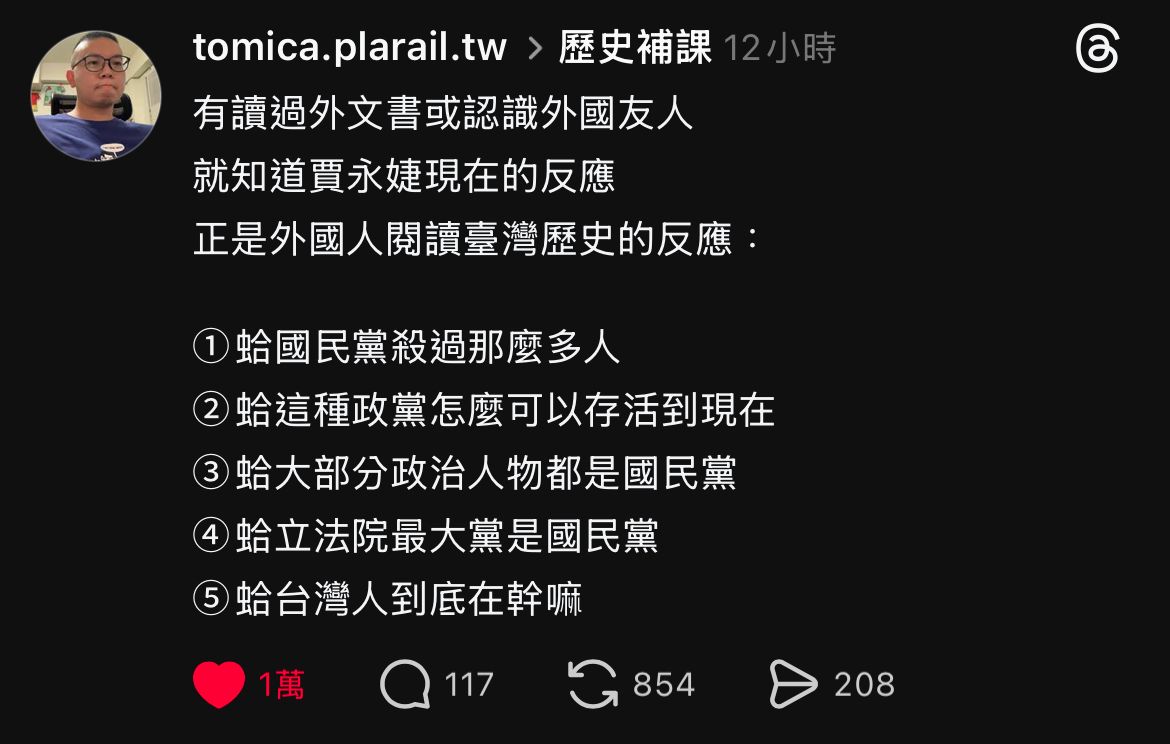Unlike the post via the red heart

point(219,684)
